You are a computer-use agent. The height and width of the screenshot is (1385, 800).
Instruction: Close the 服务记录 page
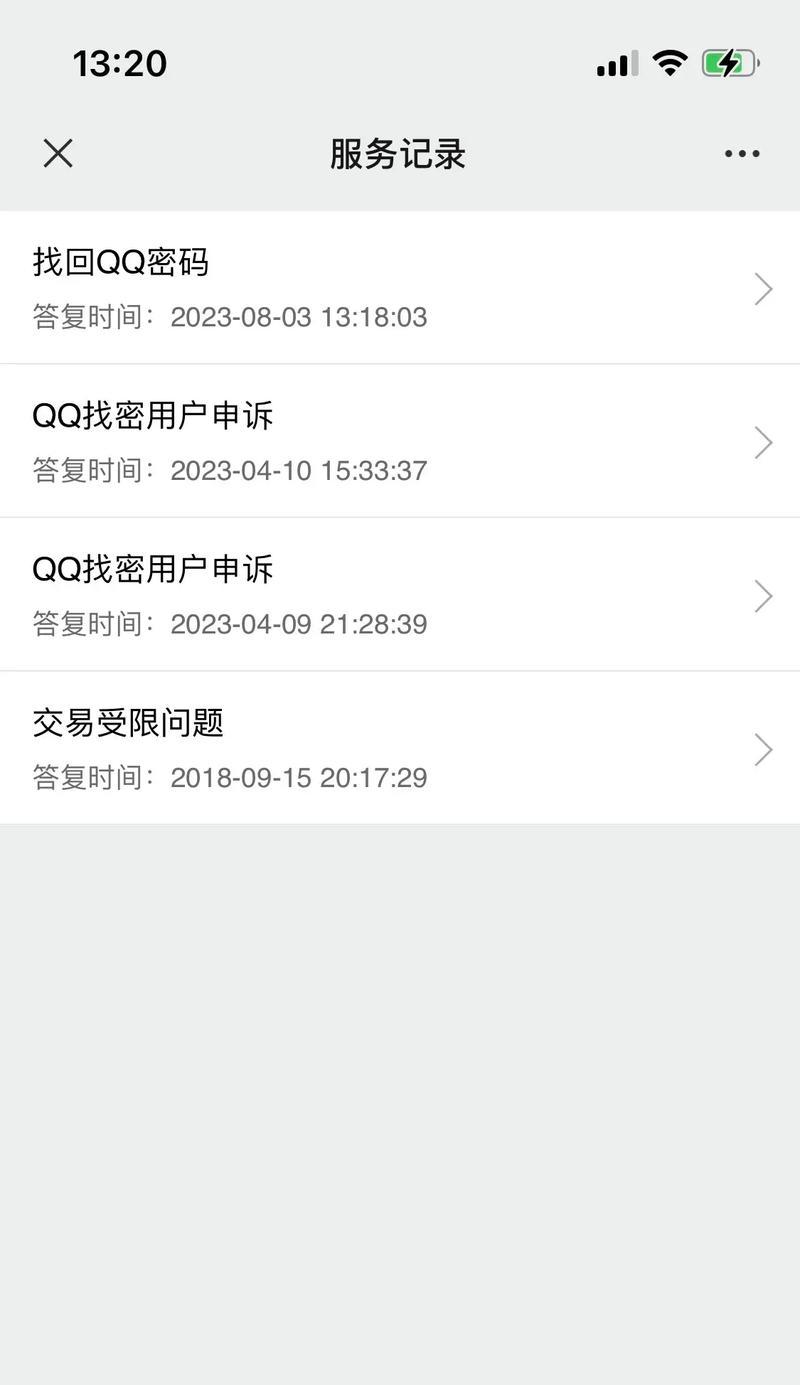click(58, 153)
